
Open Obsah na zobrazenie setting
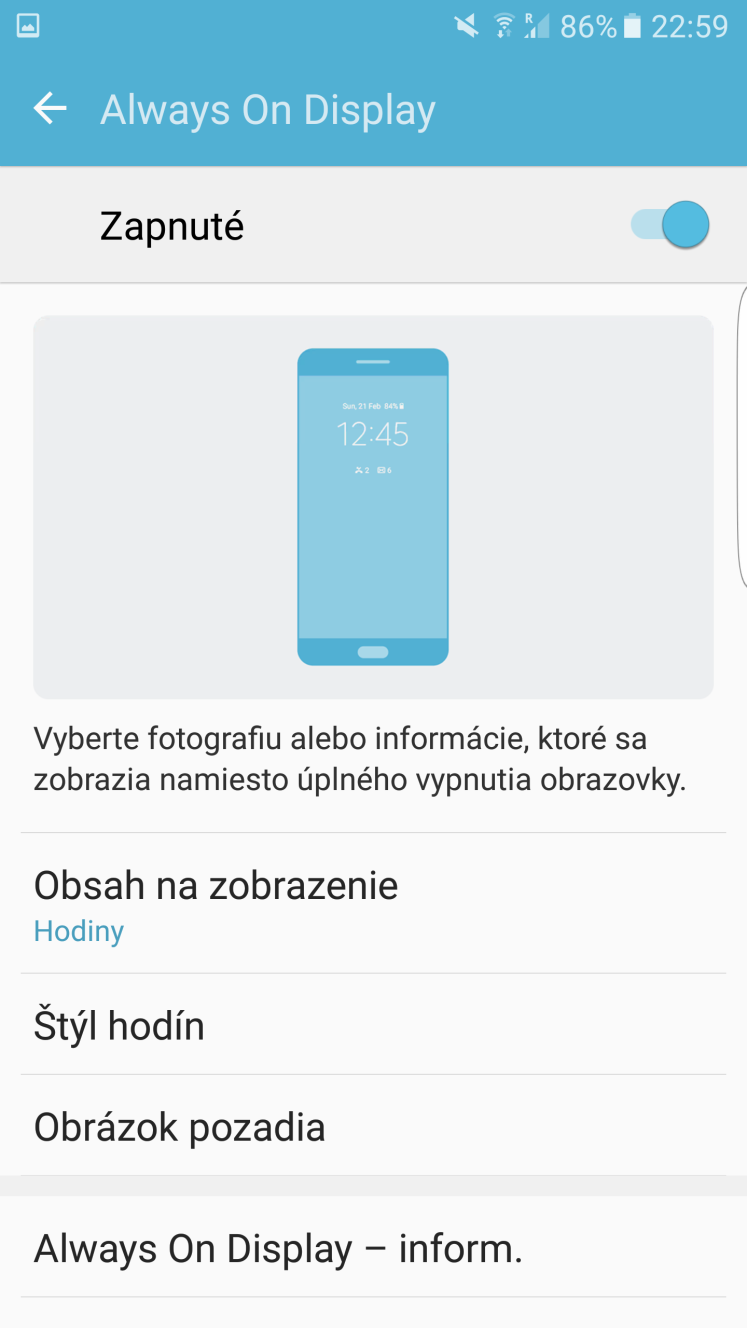373,903
